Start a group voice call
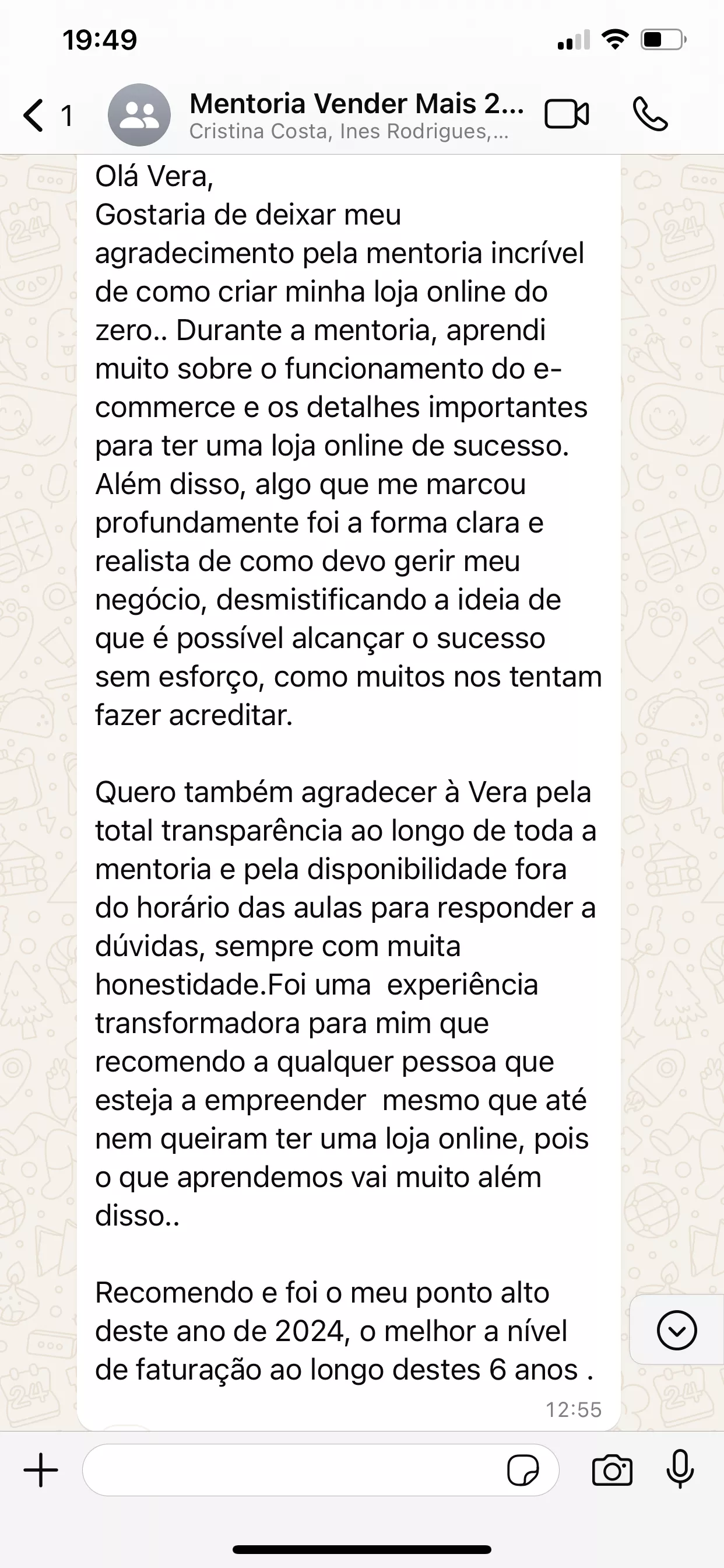 point(650,114)
